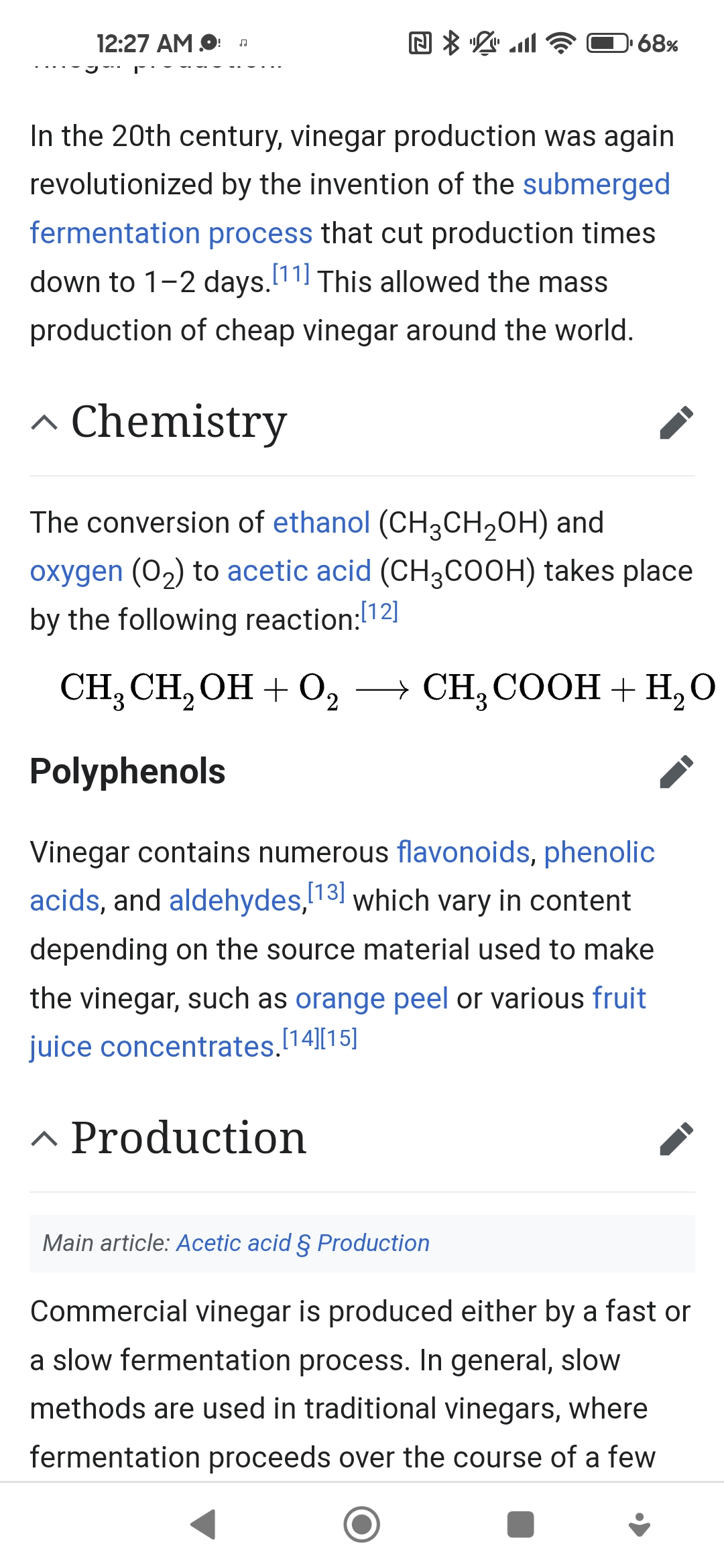The width and height of the screenshot is (724, 1568).
Task: Open the acetic acid link in Chemistry
Action: pos(299,572)
